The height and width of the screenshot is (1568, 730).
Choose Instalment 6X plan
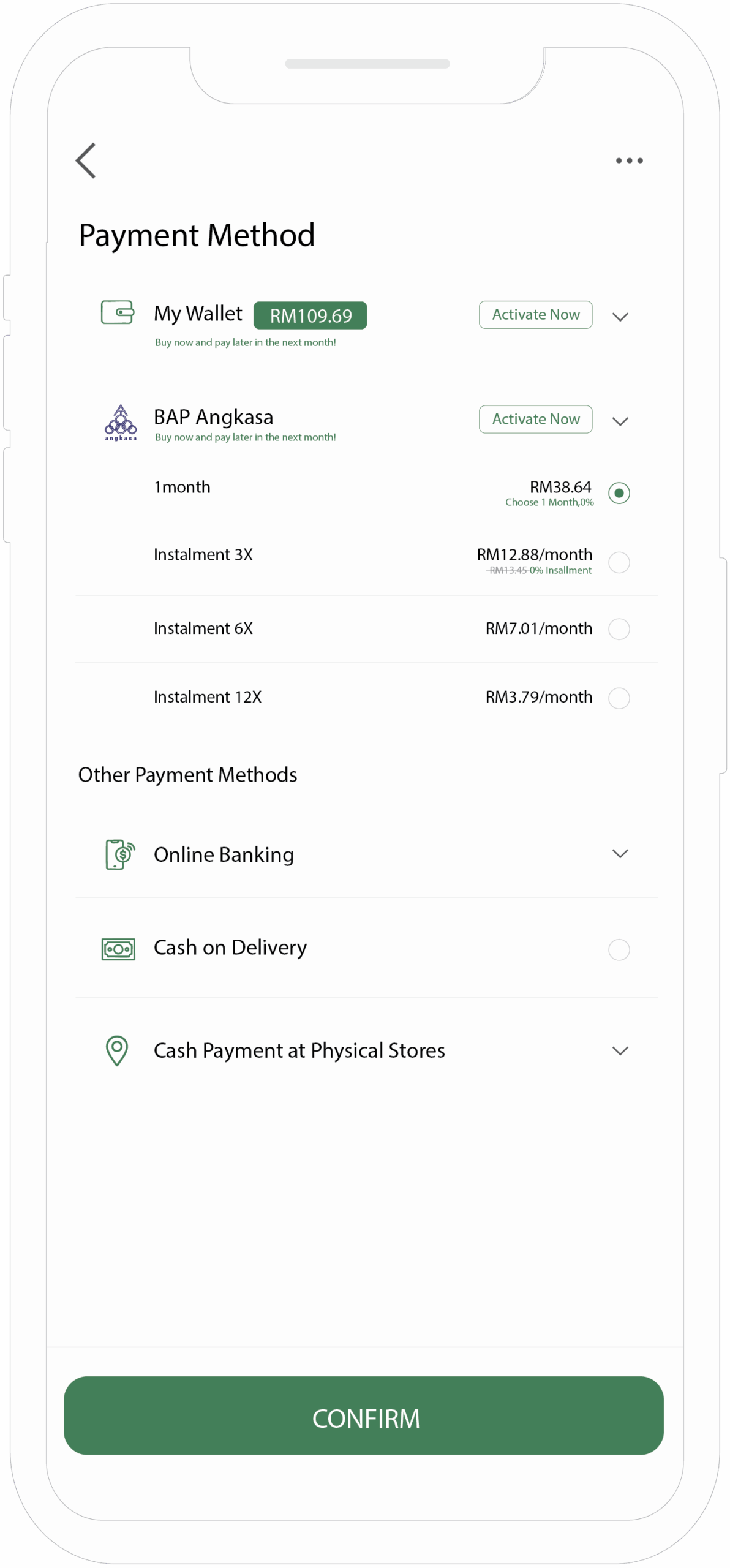619,629
